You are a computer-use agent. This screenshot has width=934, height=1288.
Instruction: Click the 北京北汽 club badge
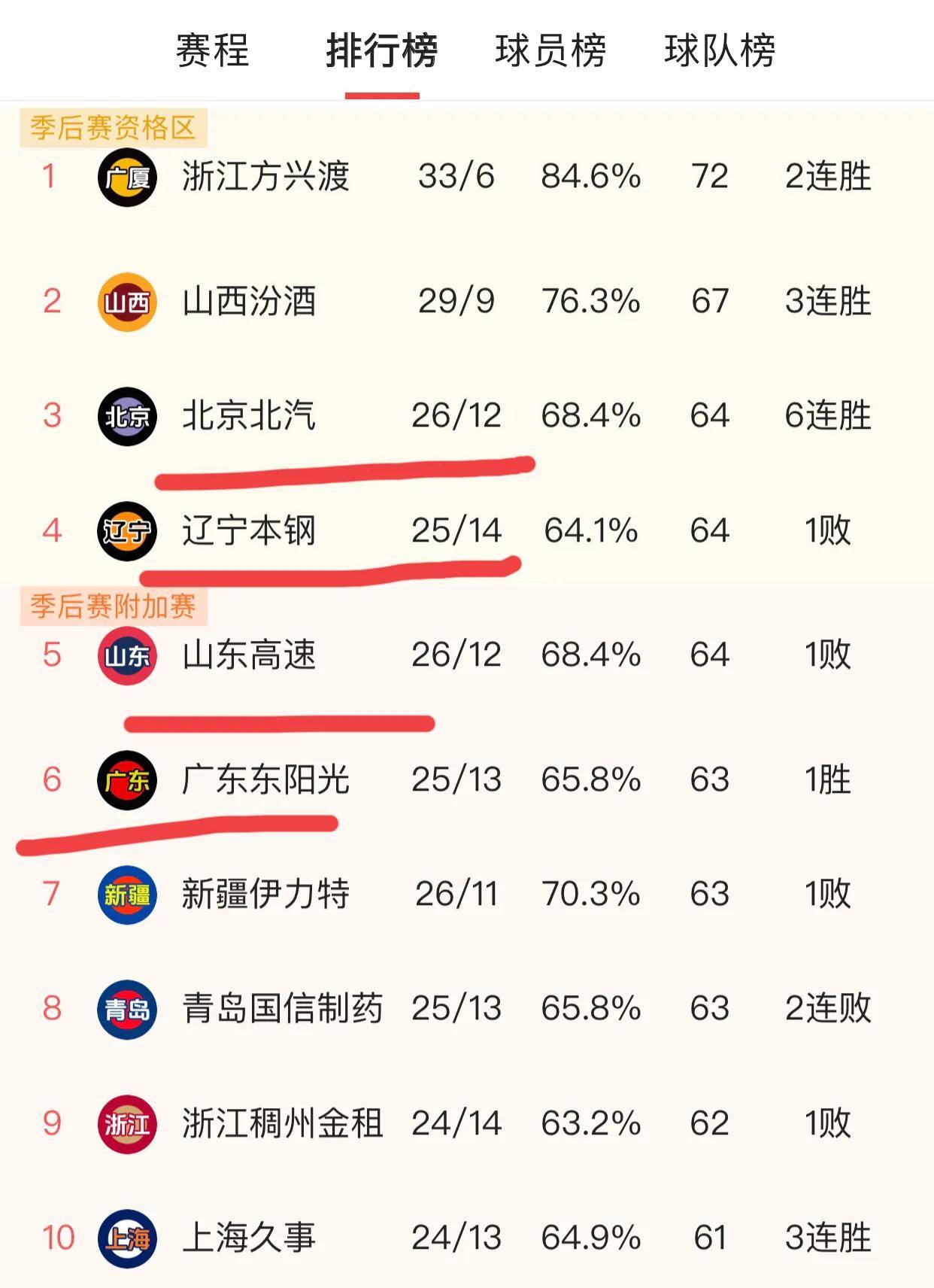click(x=128, y=413)
